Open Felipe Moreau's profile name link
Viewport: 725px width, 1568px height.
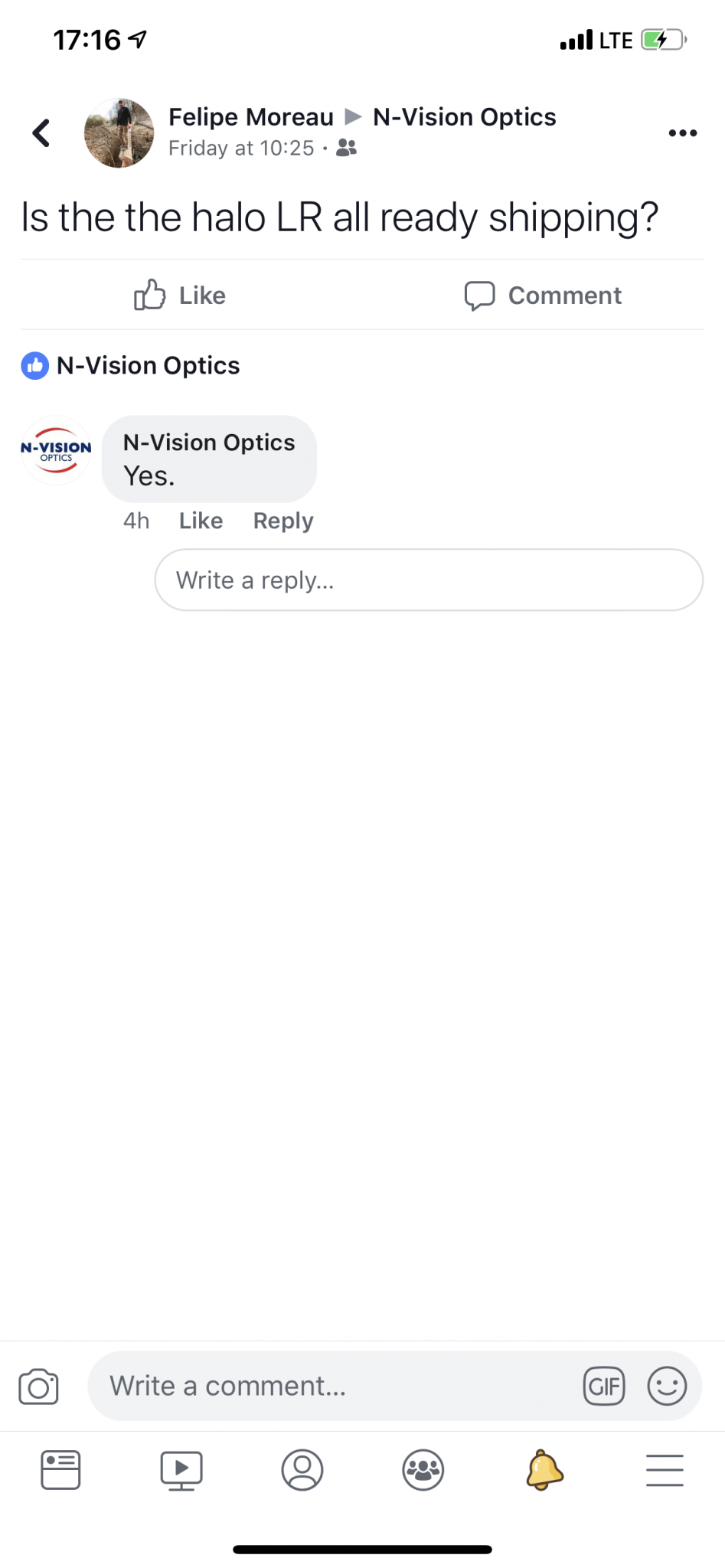click(250, 117)
